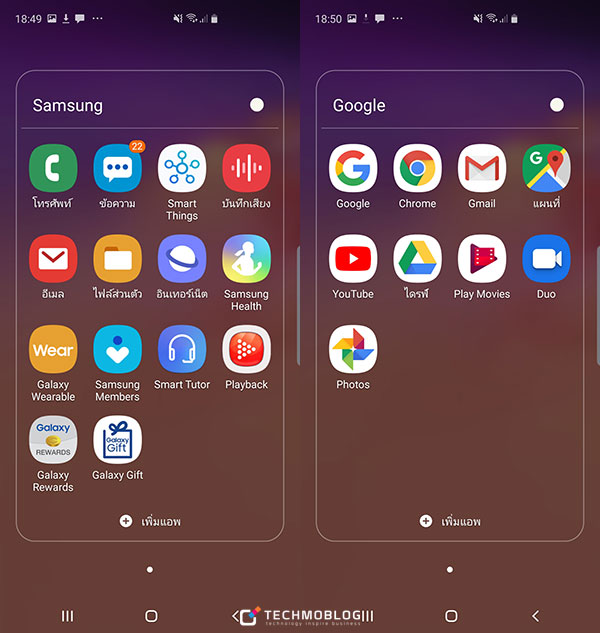Open YouTube app

[x=353, y=259]
